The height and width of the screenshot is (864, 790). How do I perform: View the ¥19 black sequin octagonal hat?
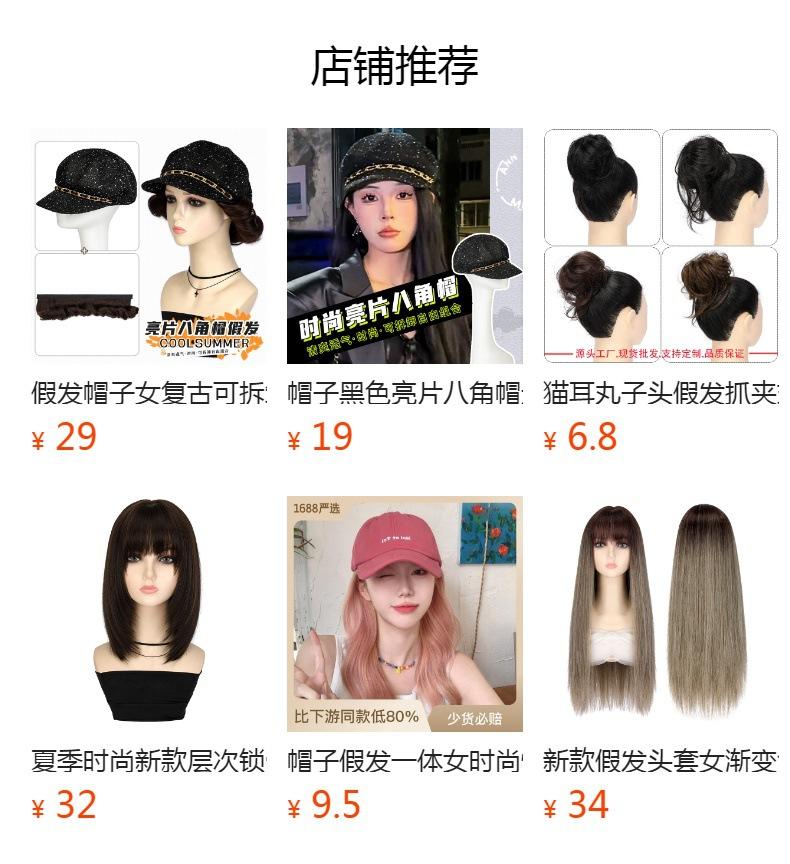(x=404, y=246)
